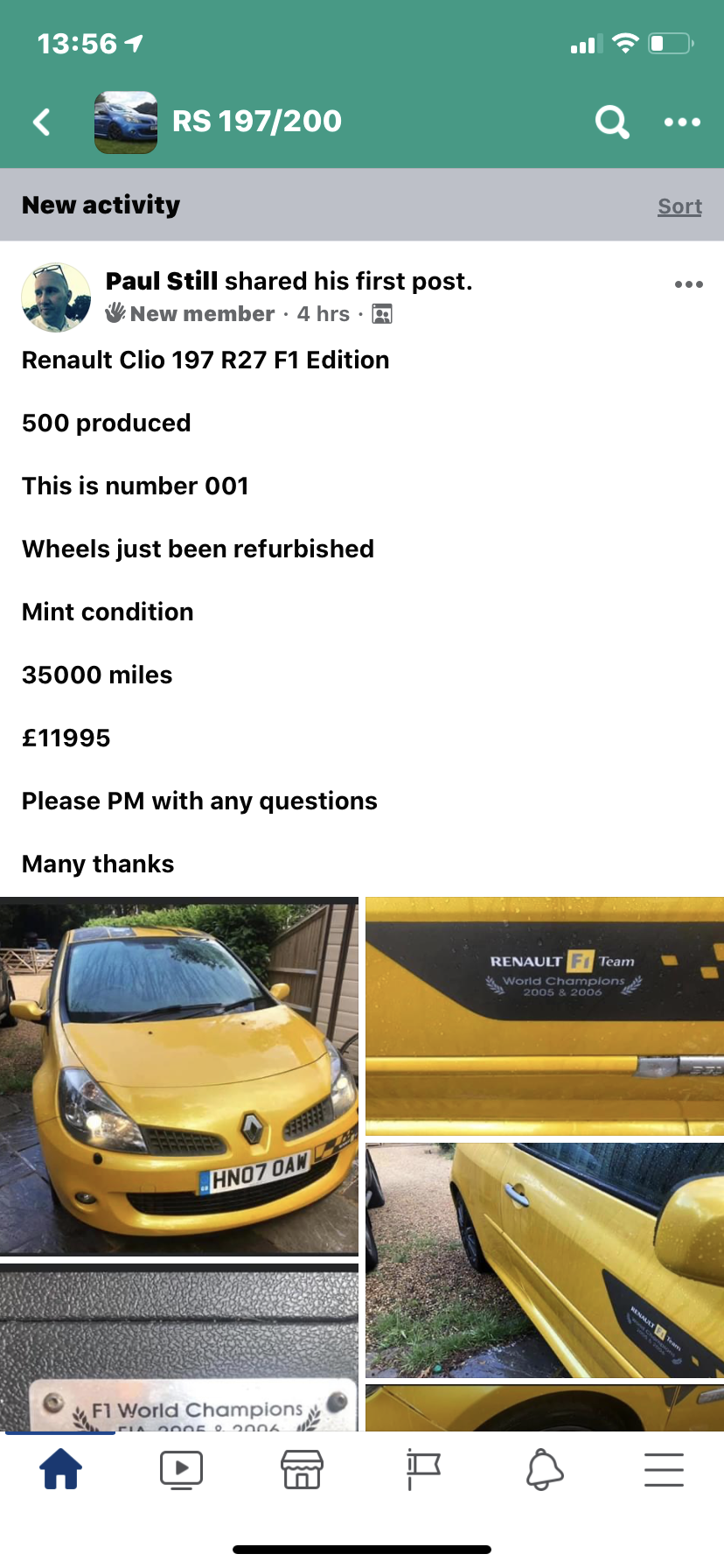View the Clio side door photo
The width and height of the screenshot is (724, 1568).
click(x=544, y=1260)
